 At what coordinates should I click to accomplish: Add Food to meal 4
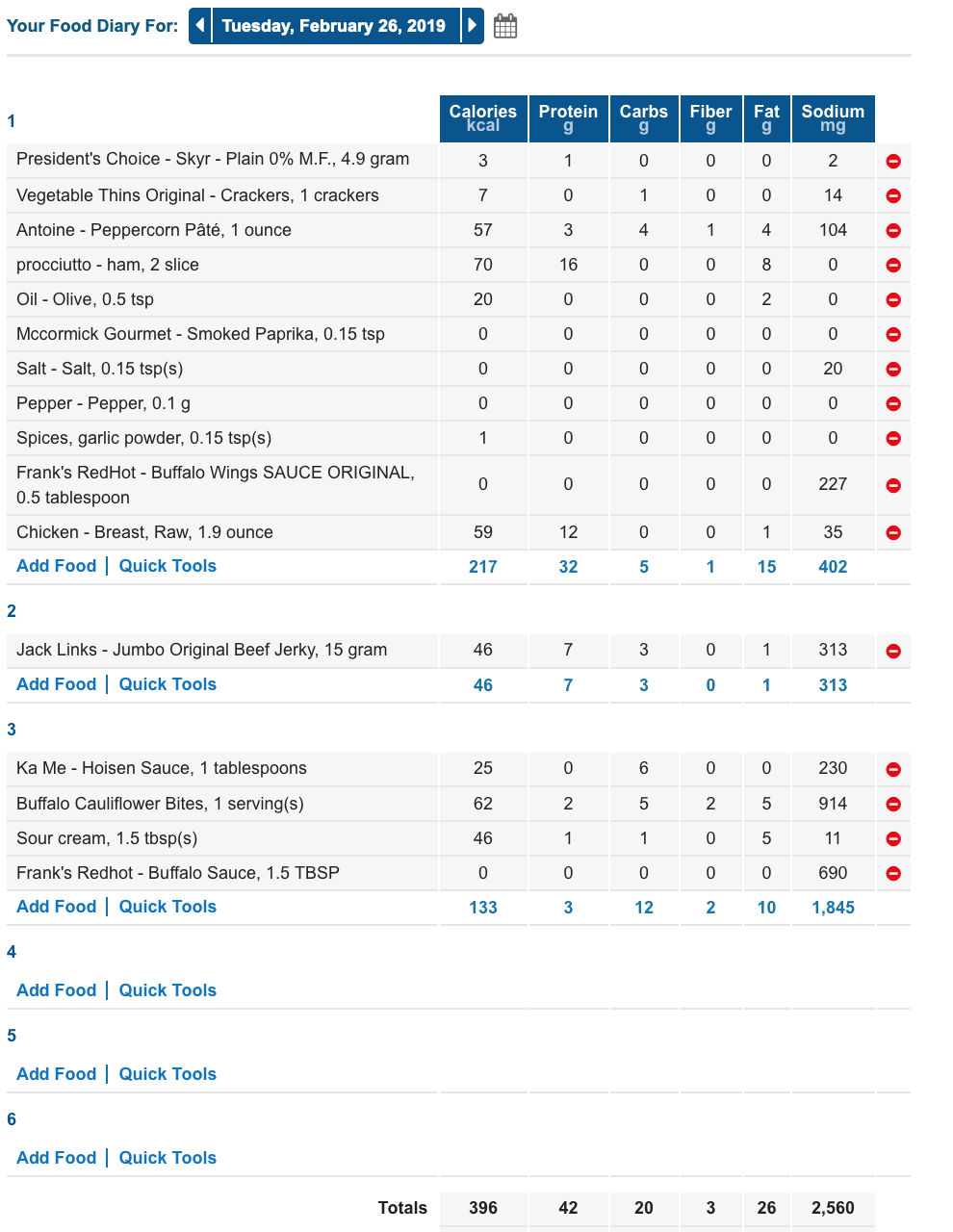pos(57,990)
